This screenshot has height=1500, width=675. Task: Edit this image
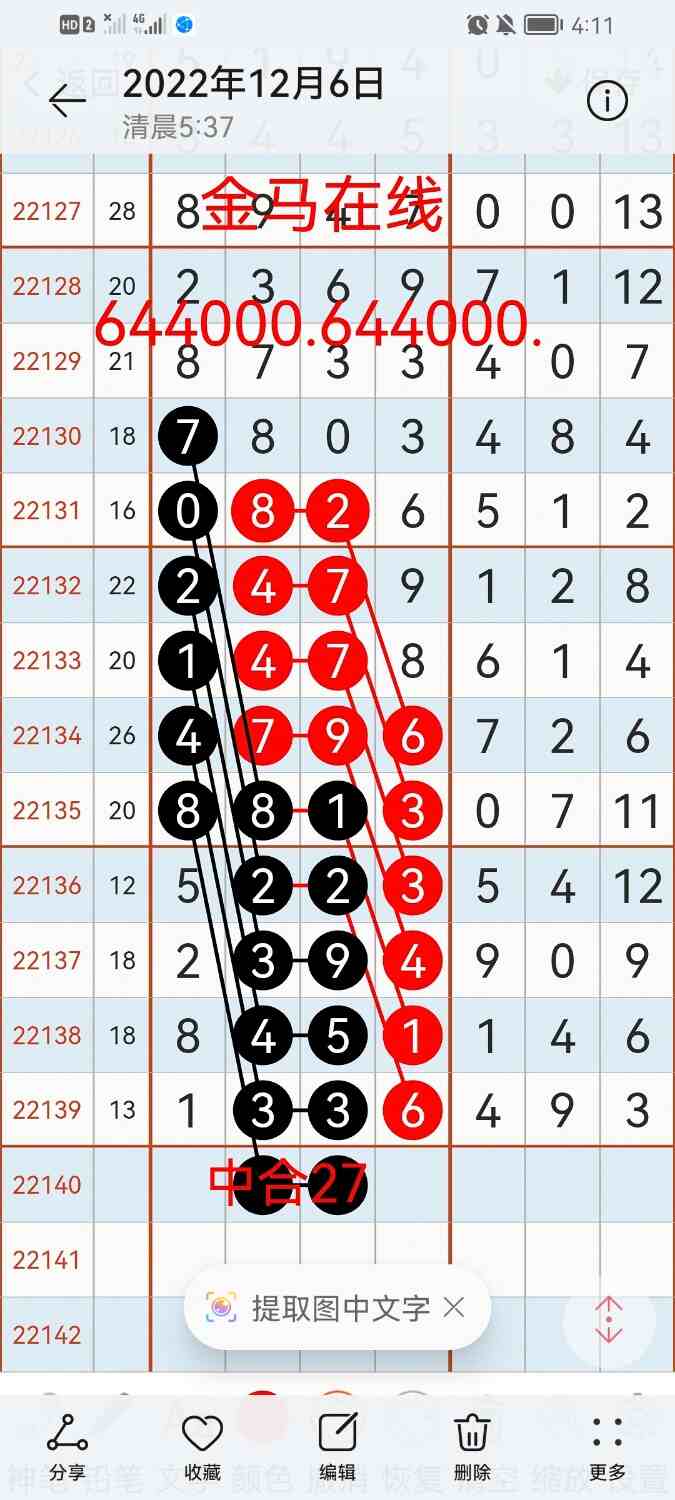coord(337,1446)
